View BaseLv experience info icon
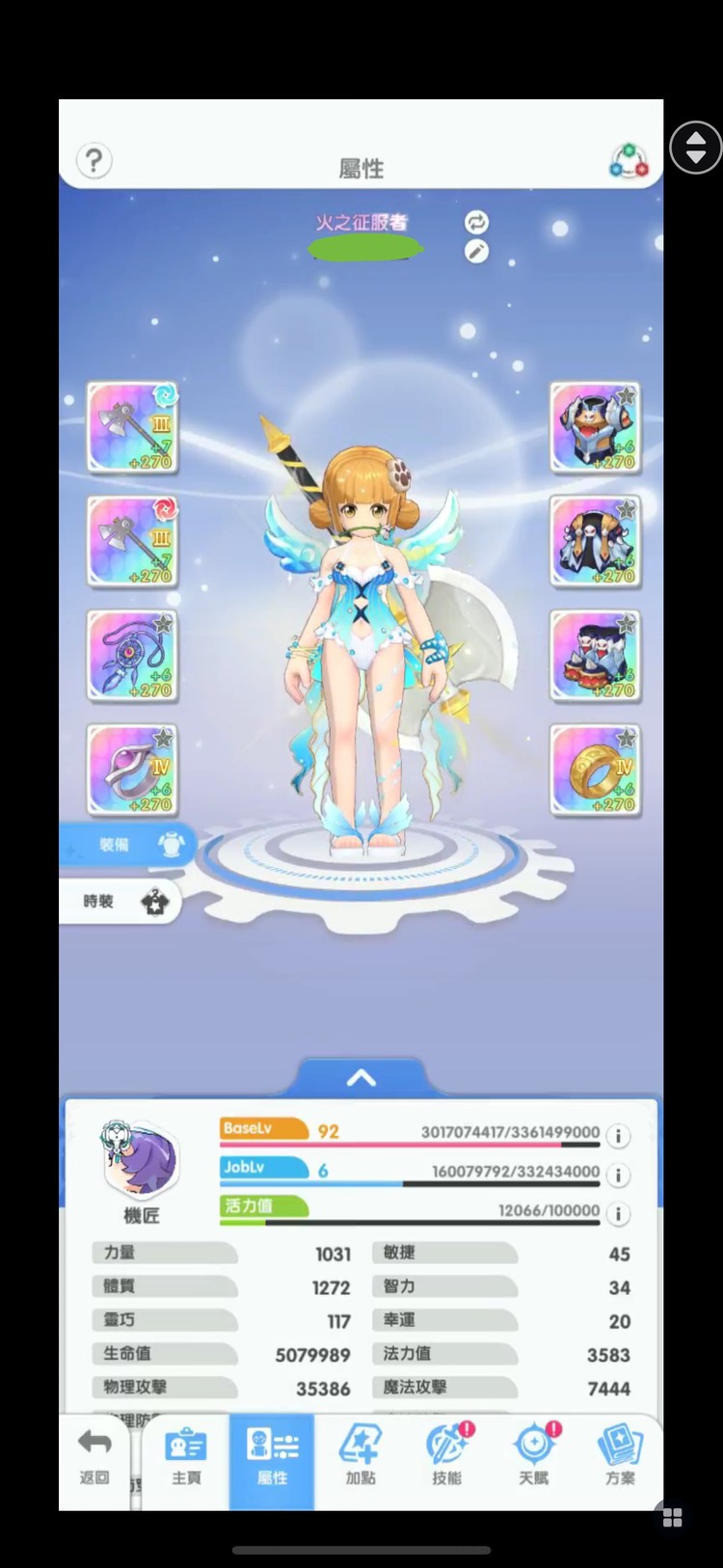This screenshot has height=1568, width=723. pyautogui.click(x=618, y=1135)
